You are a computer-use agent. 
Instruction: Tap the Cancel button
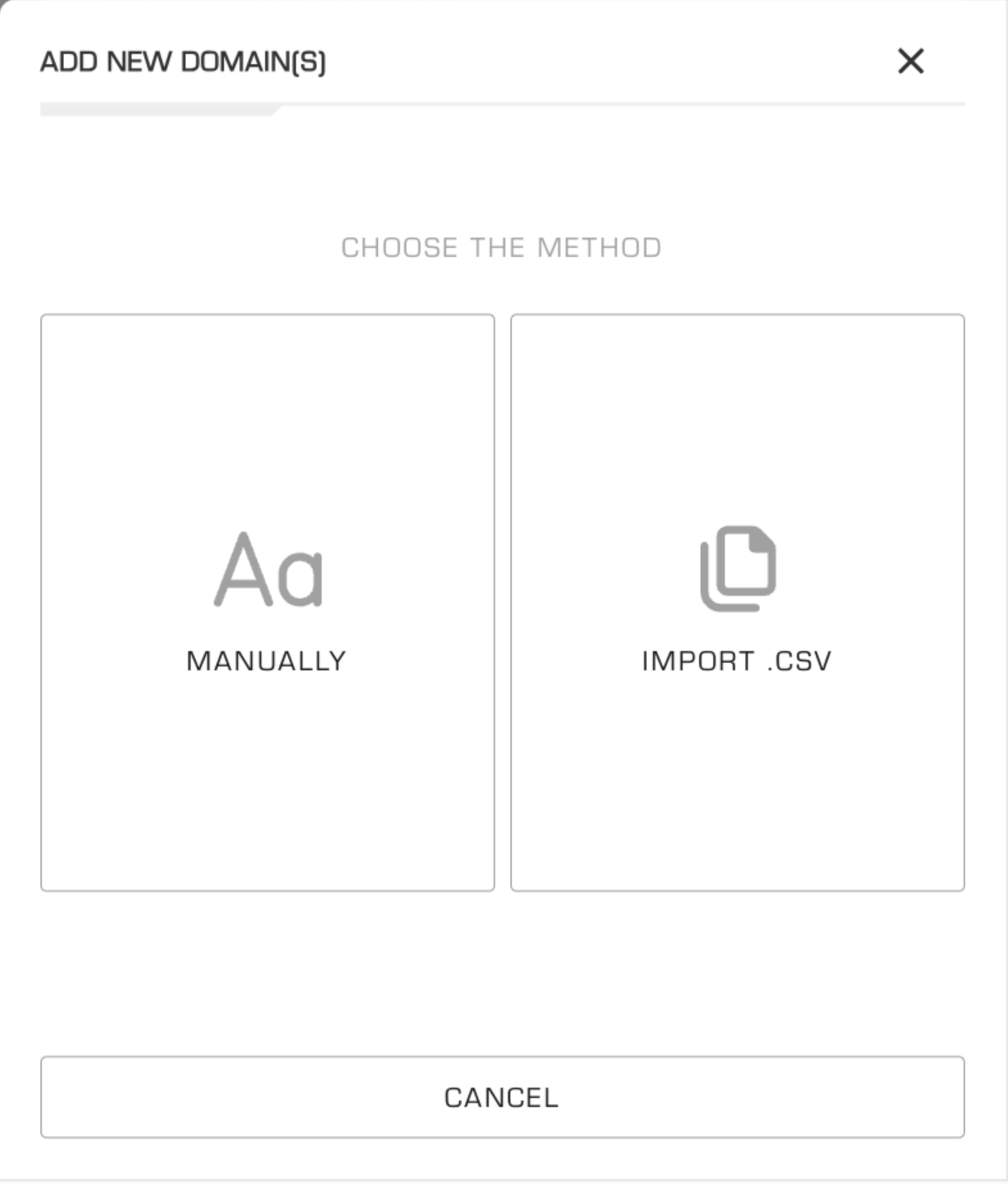click(x=502, y=1097)
